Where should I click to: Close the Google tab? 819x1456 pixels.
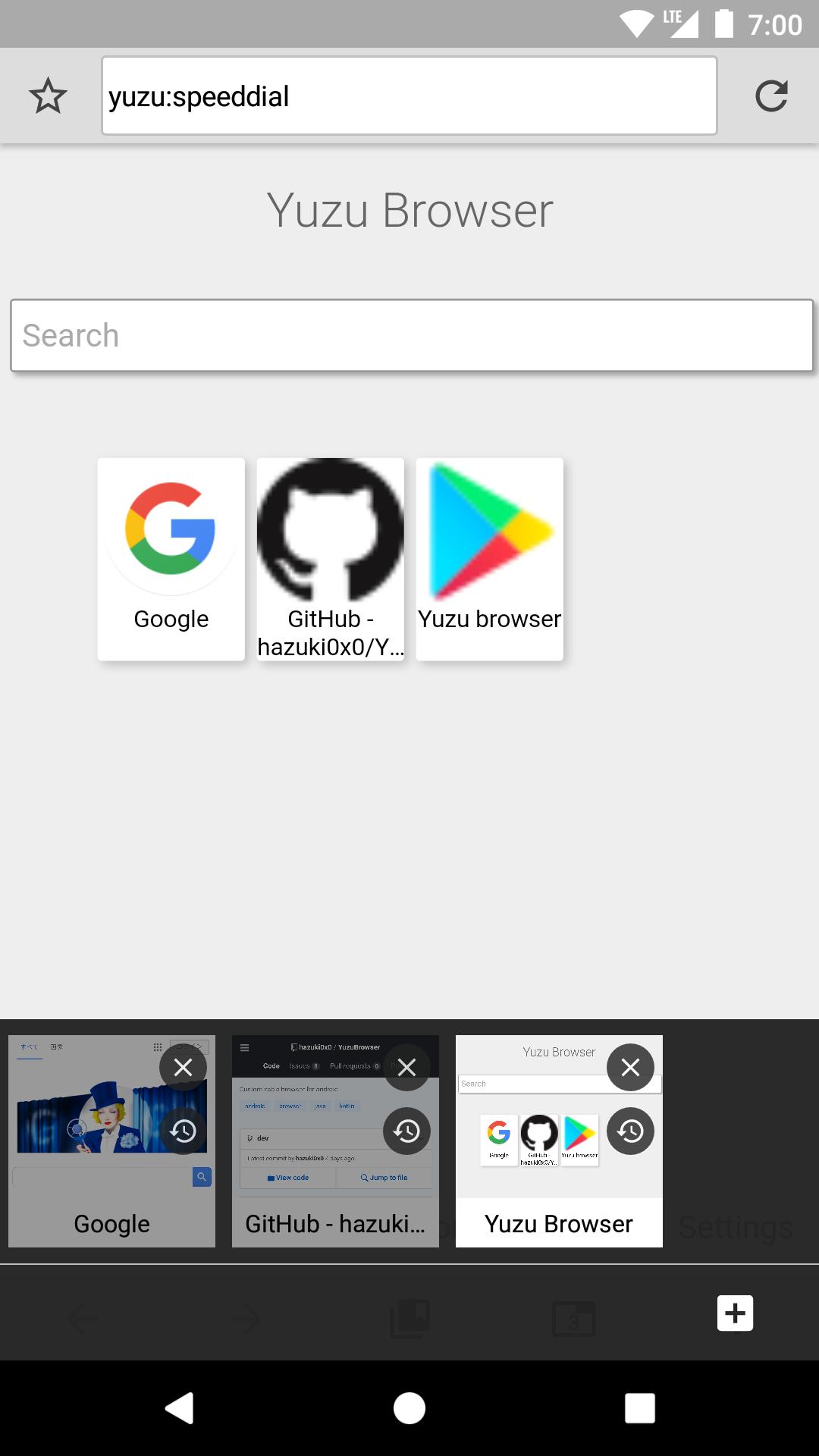pyautogui.click(x=183, y=1068)
